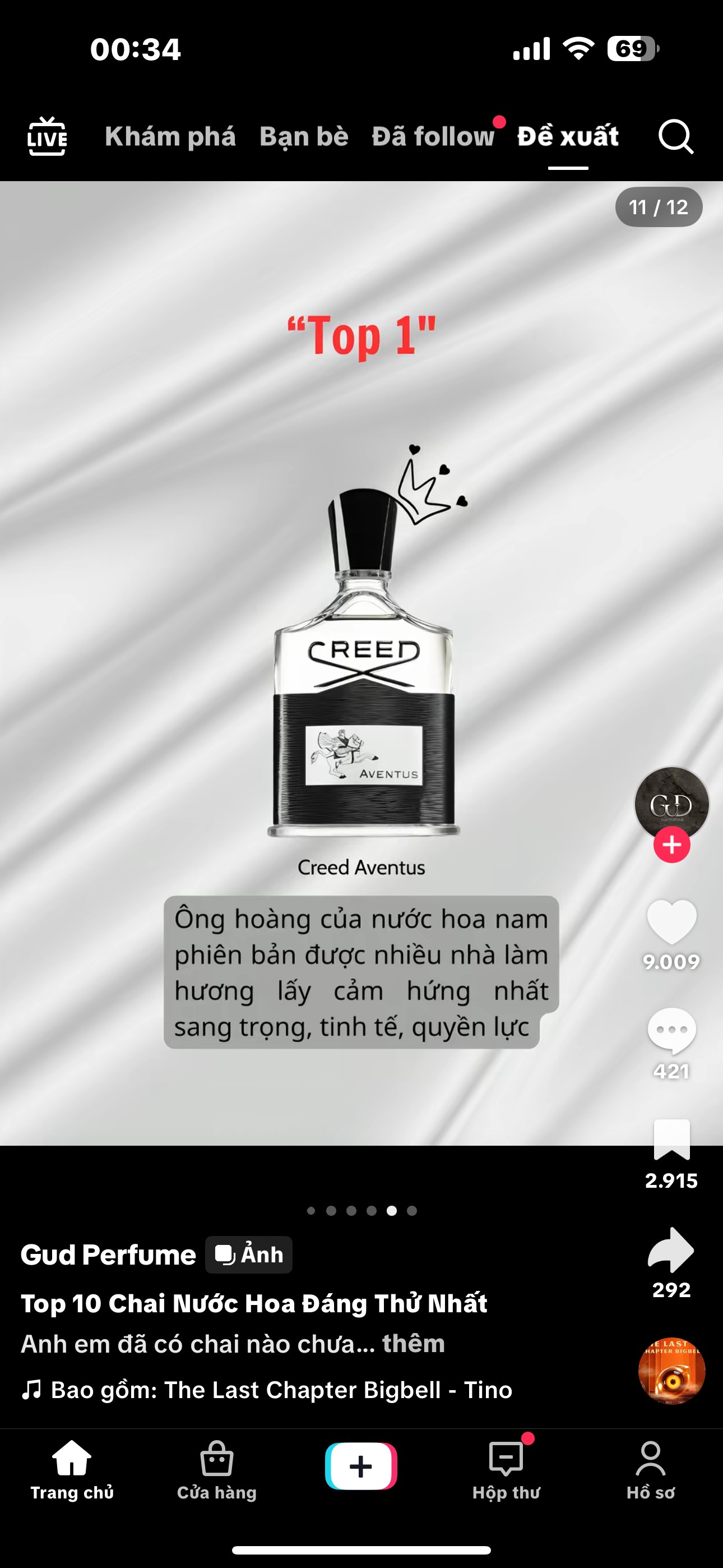Select the Đề xuất tab

point(568,136)
